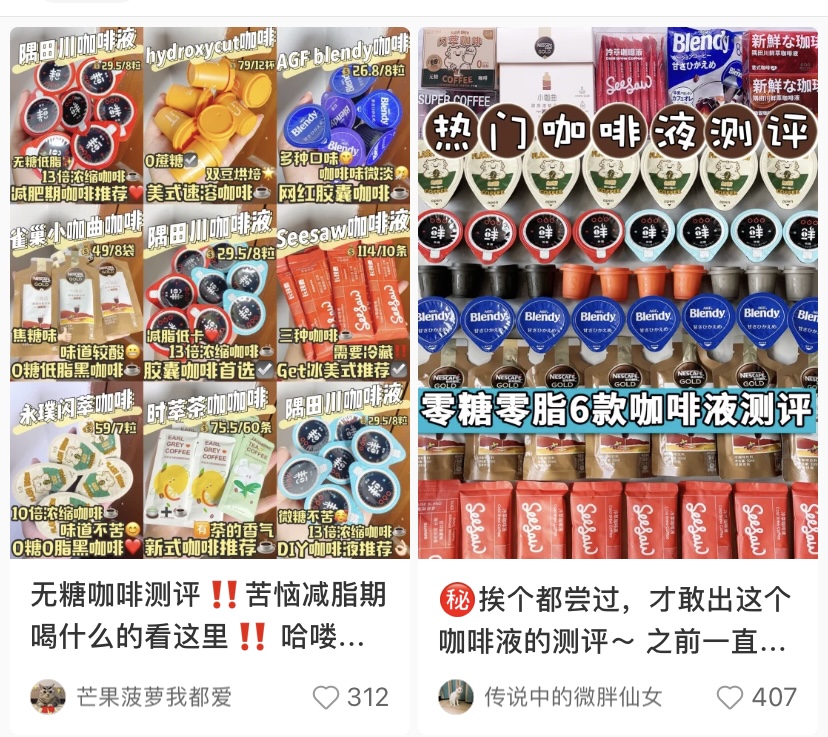
Task: Open the post titled 挨个都尝过，才敢出这个咖啡液的测评
Action: click(x=616, y=620)
